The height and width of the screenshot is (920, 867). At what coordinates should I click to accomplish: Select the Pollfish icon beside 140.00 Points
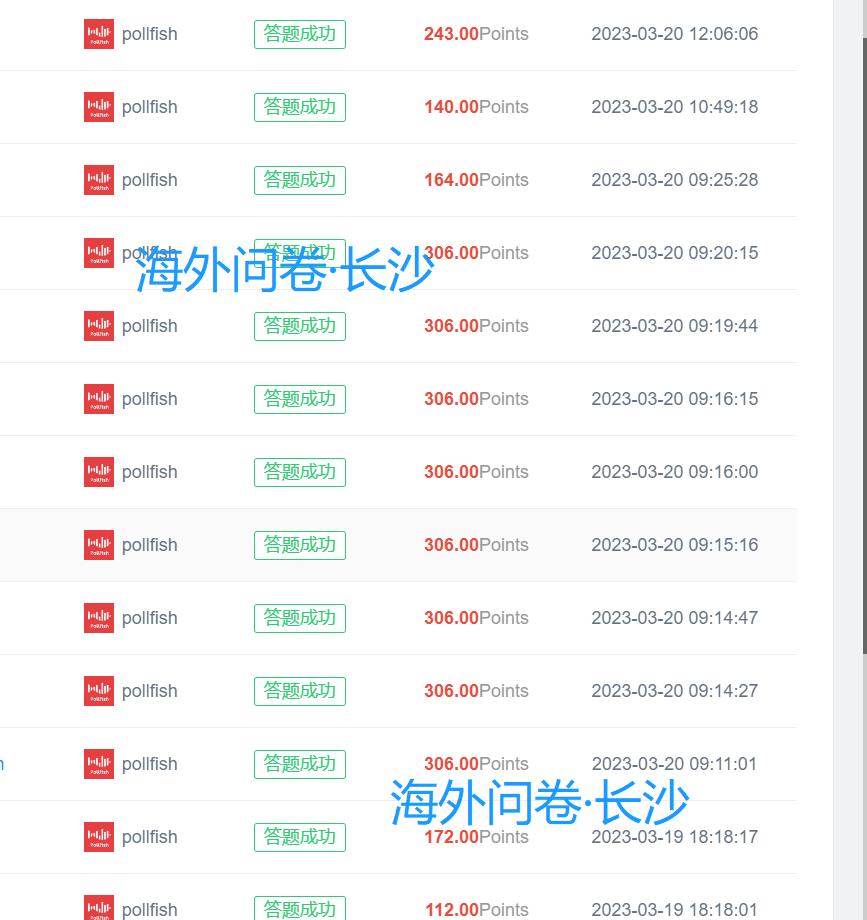tap(98, 106)
